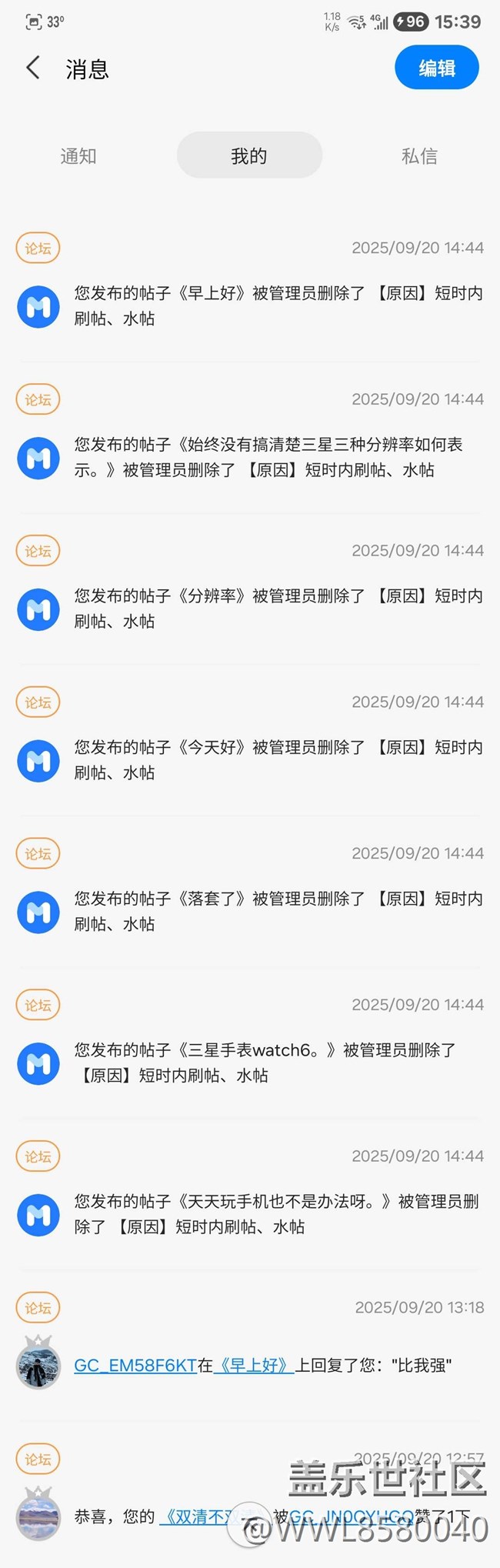Open user GC_EM58F6KT's profile link

(135, 1366)
